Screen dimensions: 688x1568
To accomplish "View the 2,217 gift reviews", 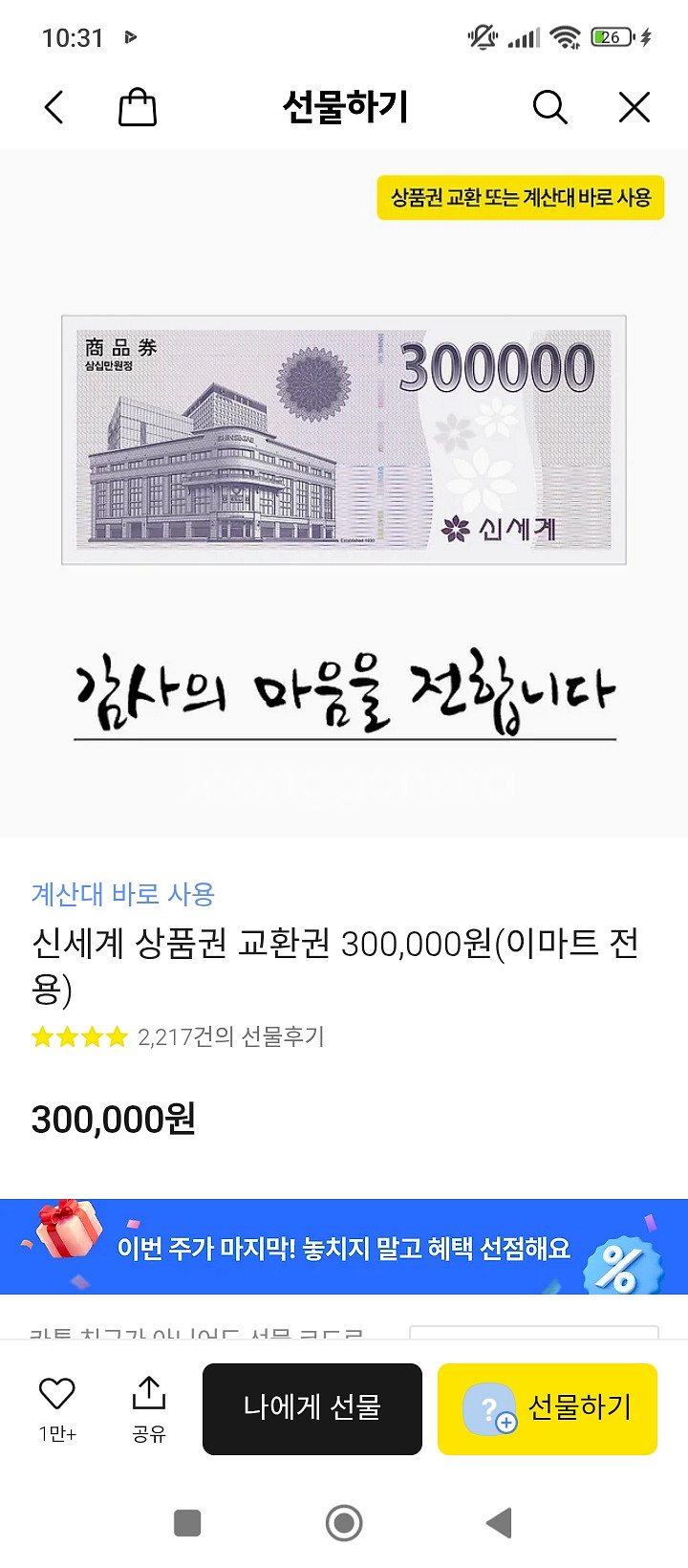I will point(230,1037).
